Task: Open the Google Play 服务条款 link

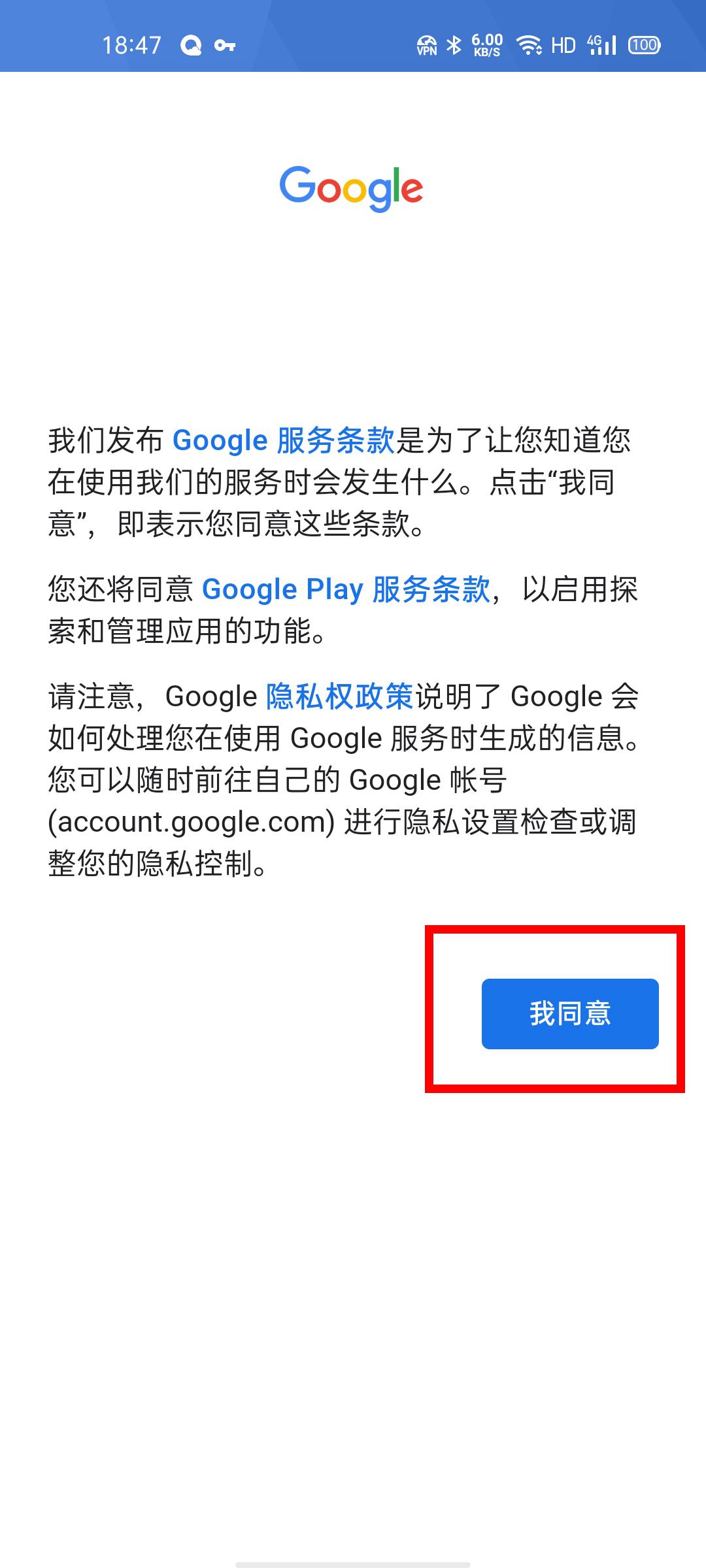Action: pos(346,589)
